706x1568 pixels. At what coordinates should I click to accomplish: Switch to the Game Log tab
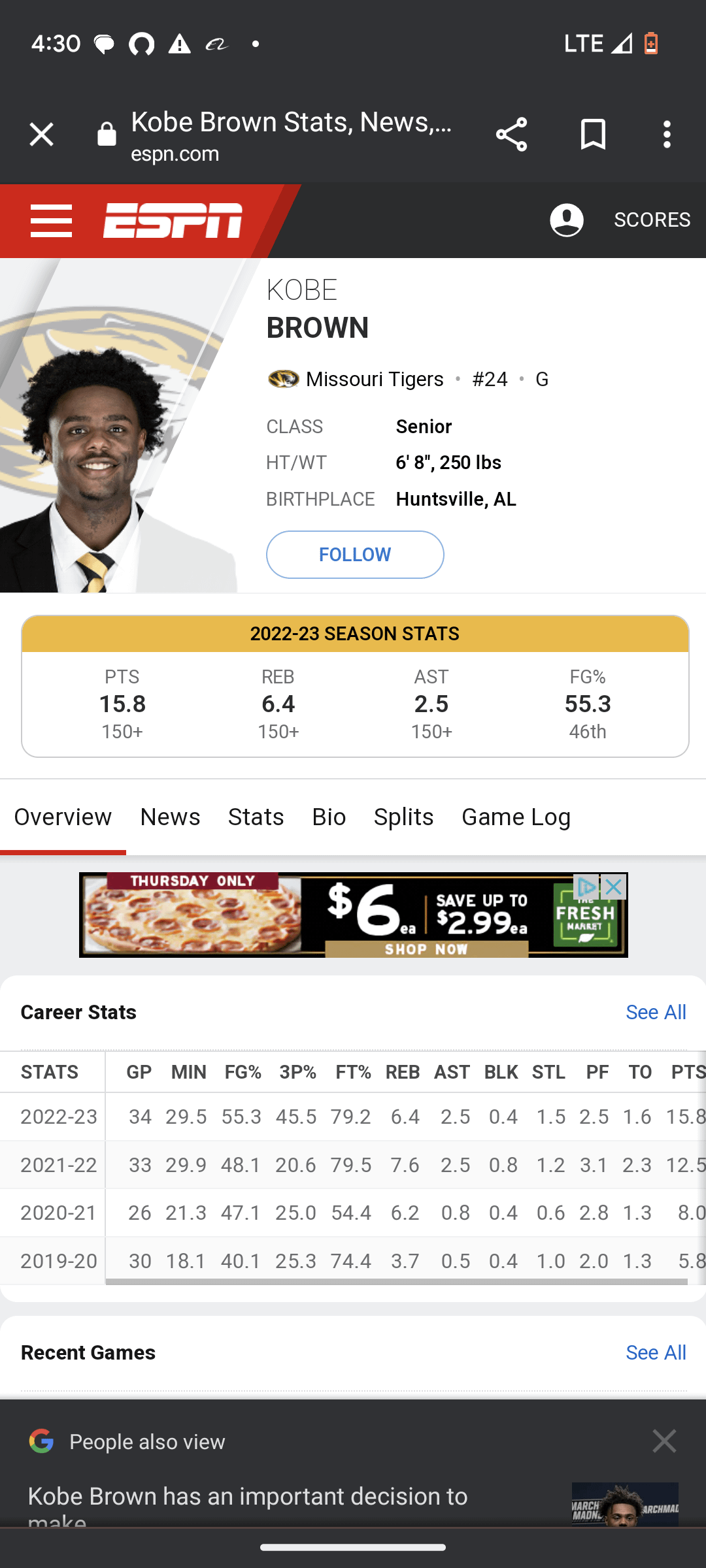tap(516, 817)
